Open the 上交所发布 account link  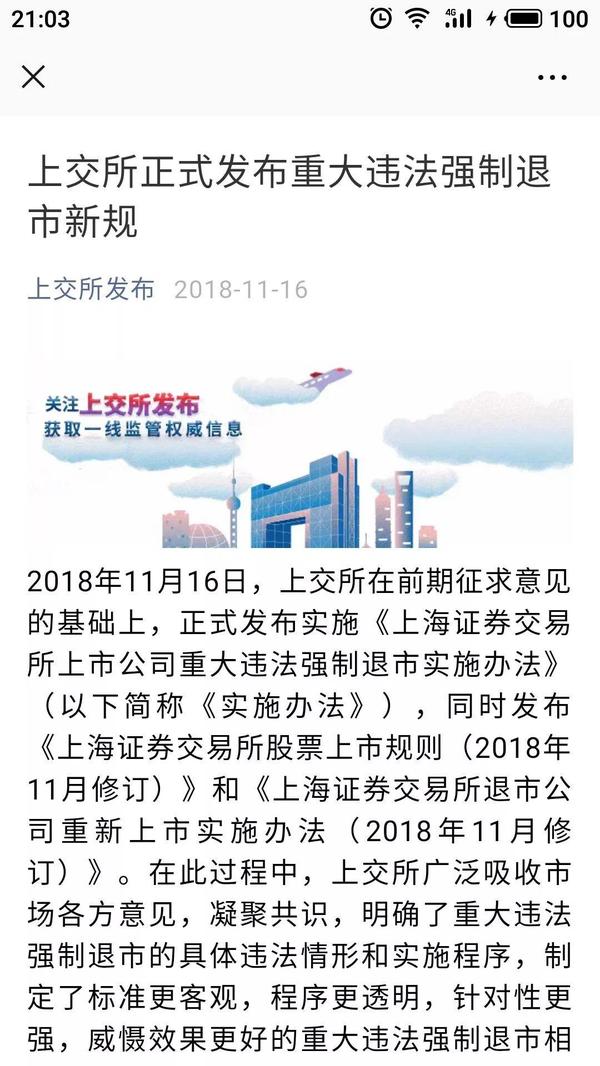91,289
